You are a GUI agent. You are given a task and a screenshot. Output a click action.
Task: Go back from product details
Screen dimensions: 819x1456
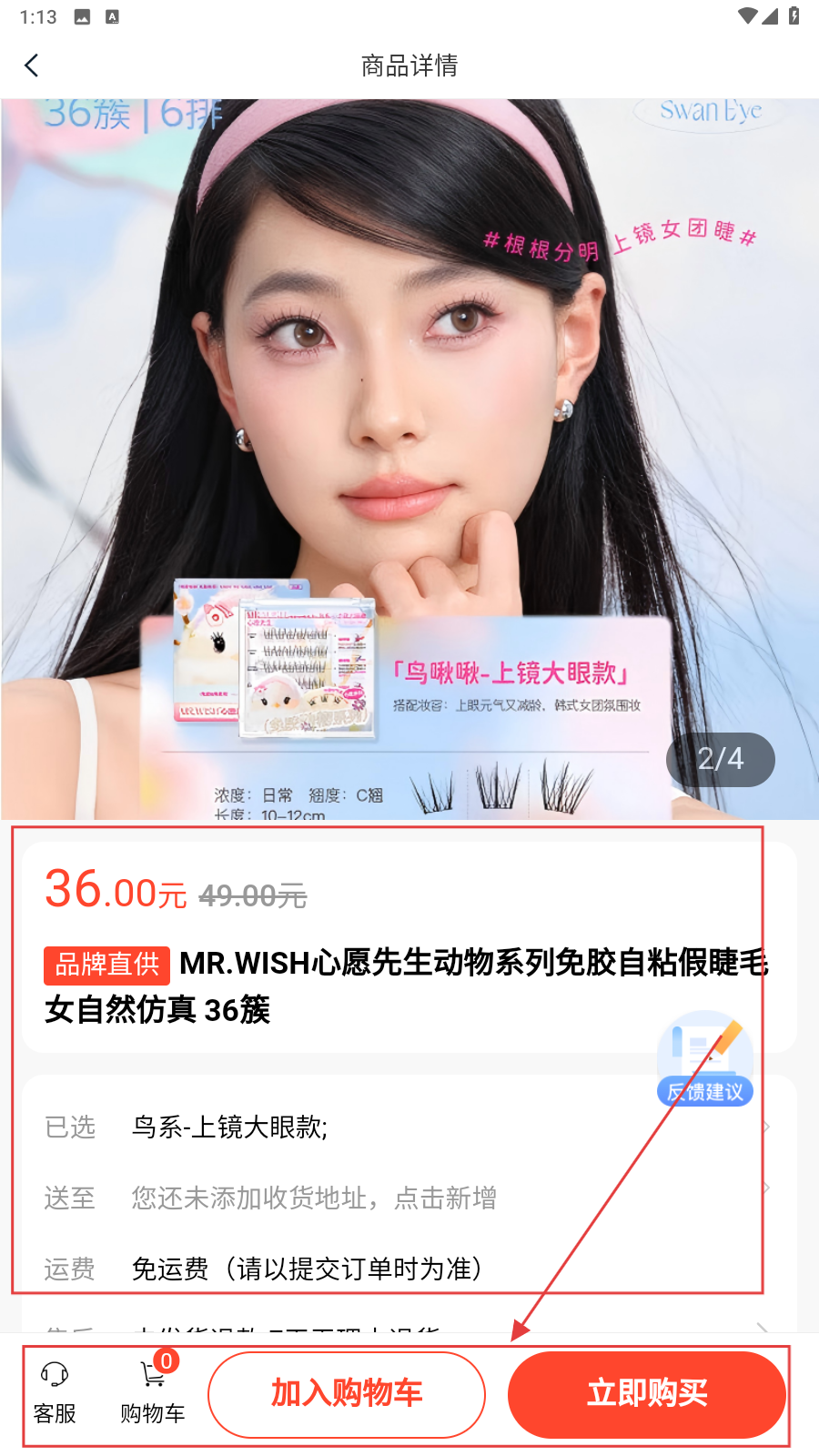tap(32, 66)
